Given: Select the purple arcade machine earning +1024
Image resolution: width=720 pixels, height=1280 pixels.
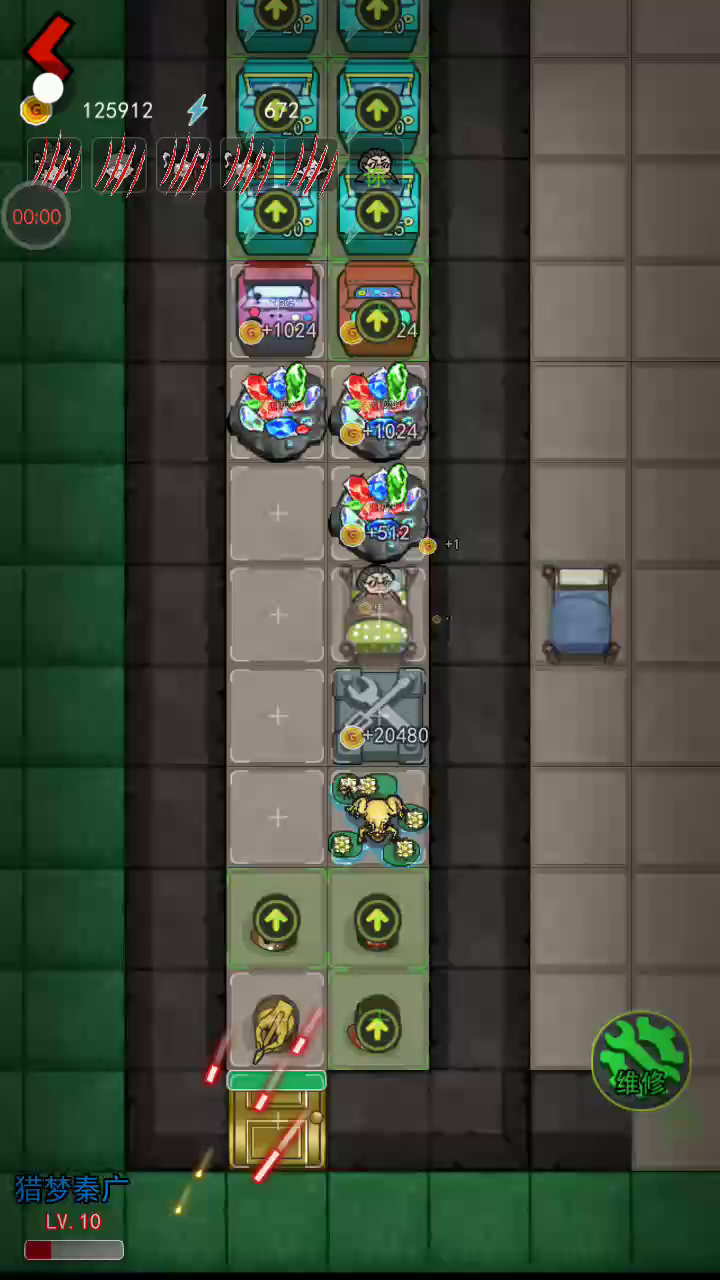Looking at the screenshot, I should (x=277, y=308).
